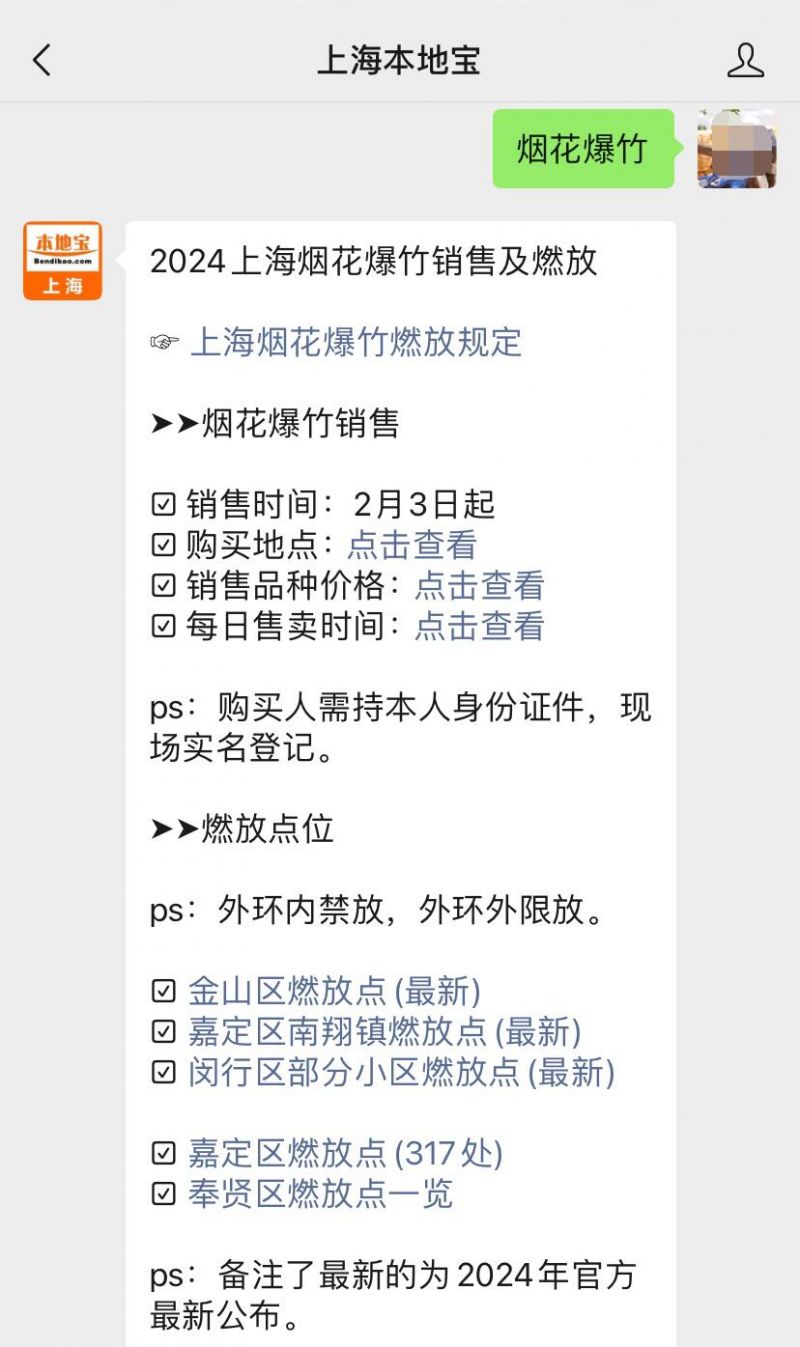
Task: Open 奉贤区燃放点一览 link
Action: 320,1193
